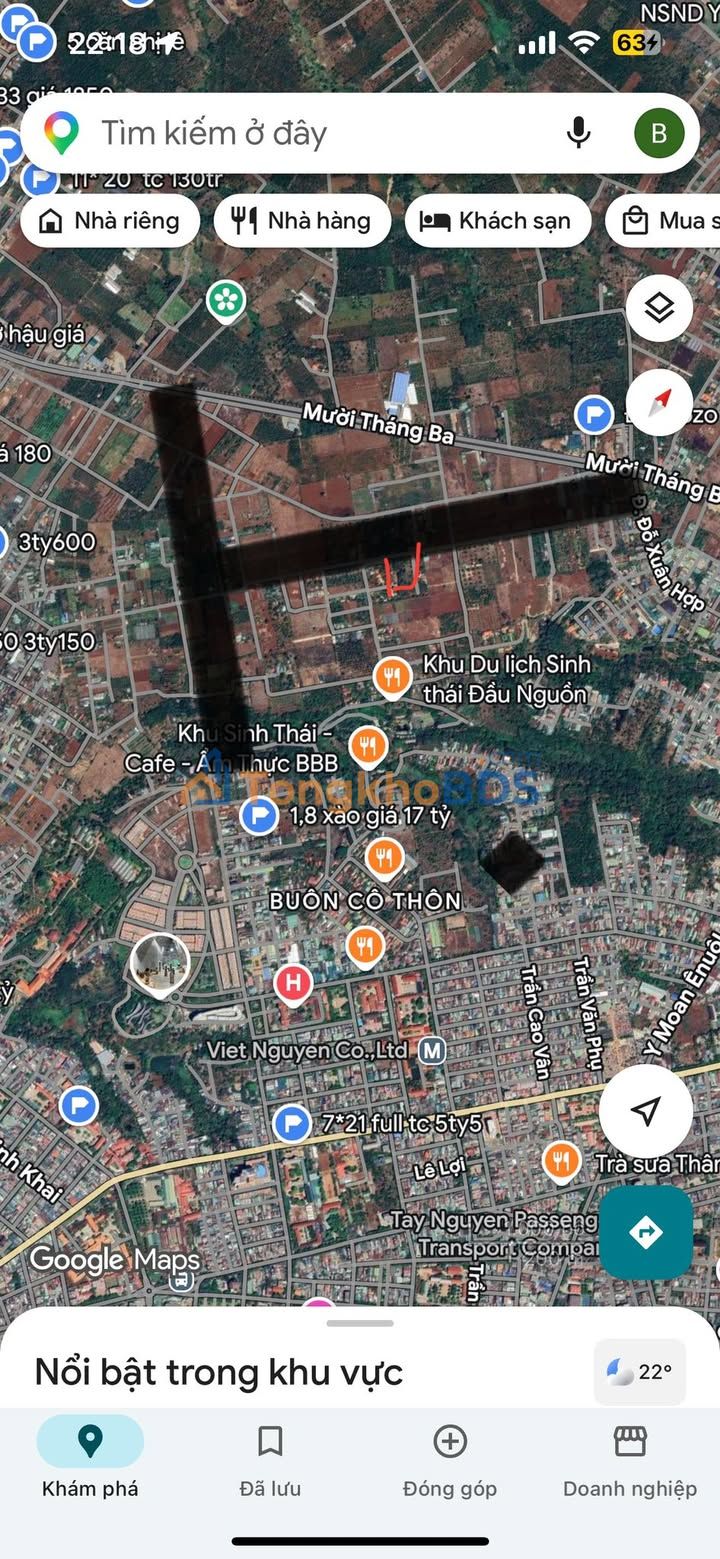
Task: Open directions with the teal arrow button
Action: (646, 1232)
